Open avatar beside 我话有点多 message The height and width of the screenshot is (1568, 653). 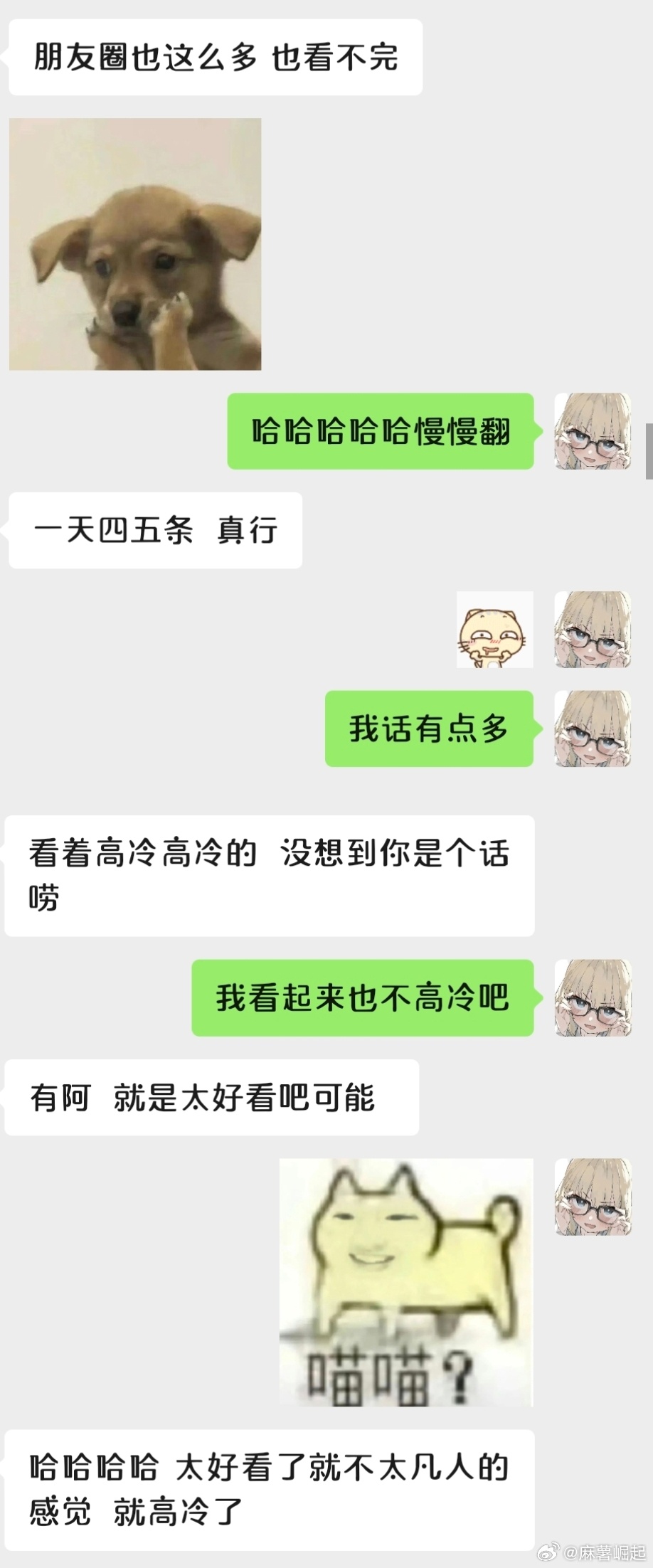(593, 729)
